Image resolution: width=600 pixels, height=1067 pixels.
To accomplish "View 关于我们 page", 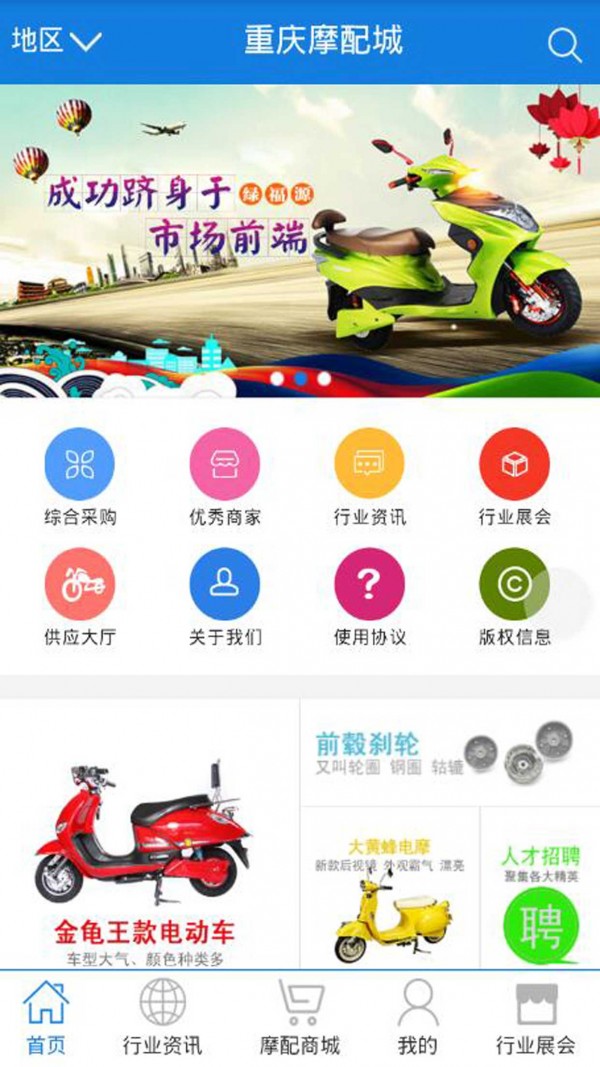I will tap(225, 597).
